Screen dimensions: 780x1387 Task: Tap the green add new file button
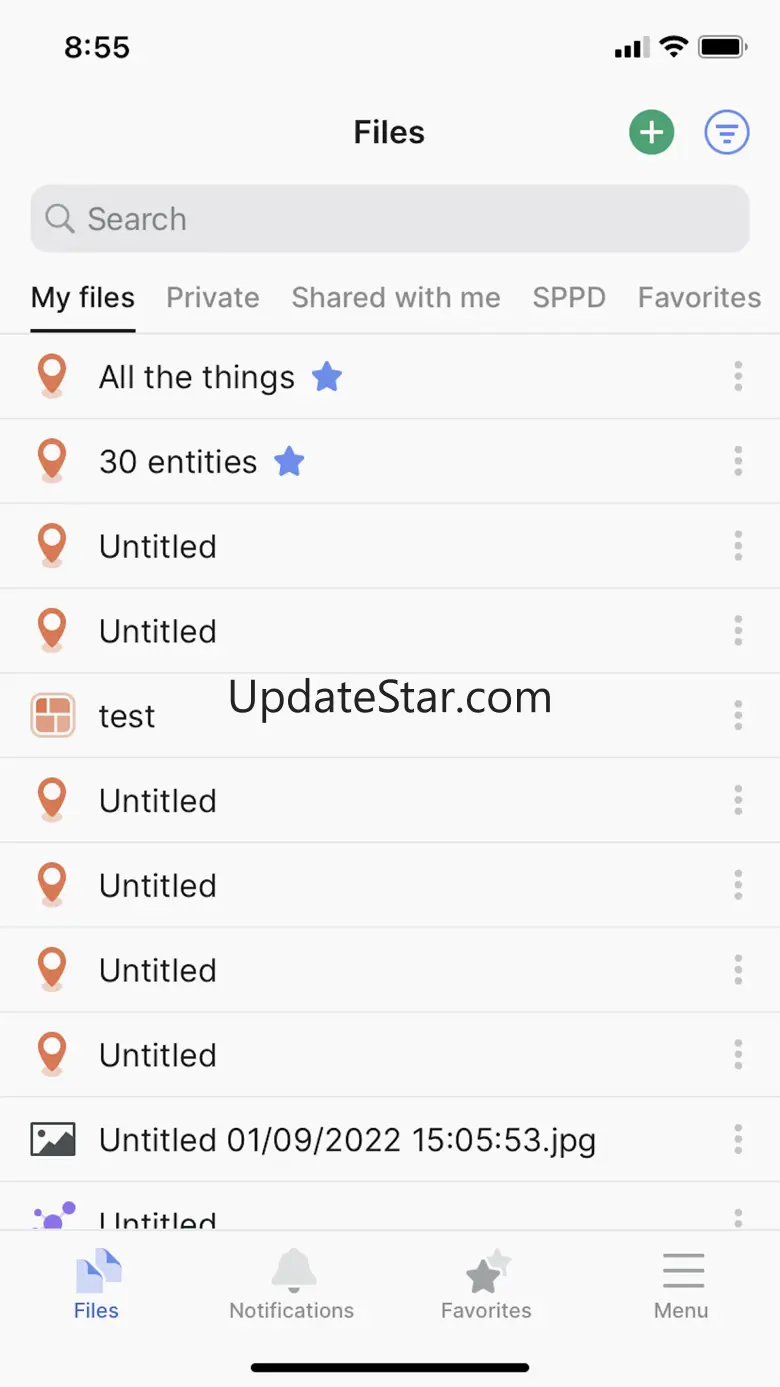(x=651, y=132)
